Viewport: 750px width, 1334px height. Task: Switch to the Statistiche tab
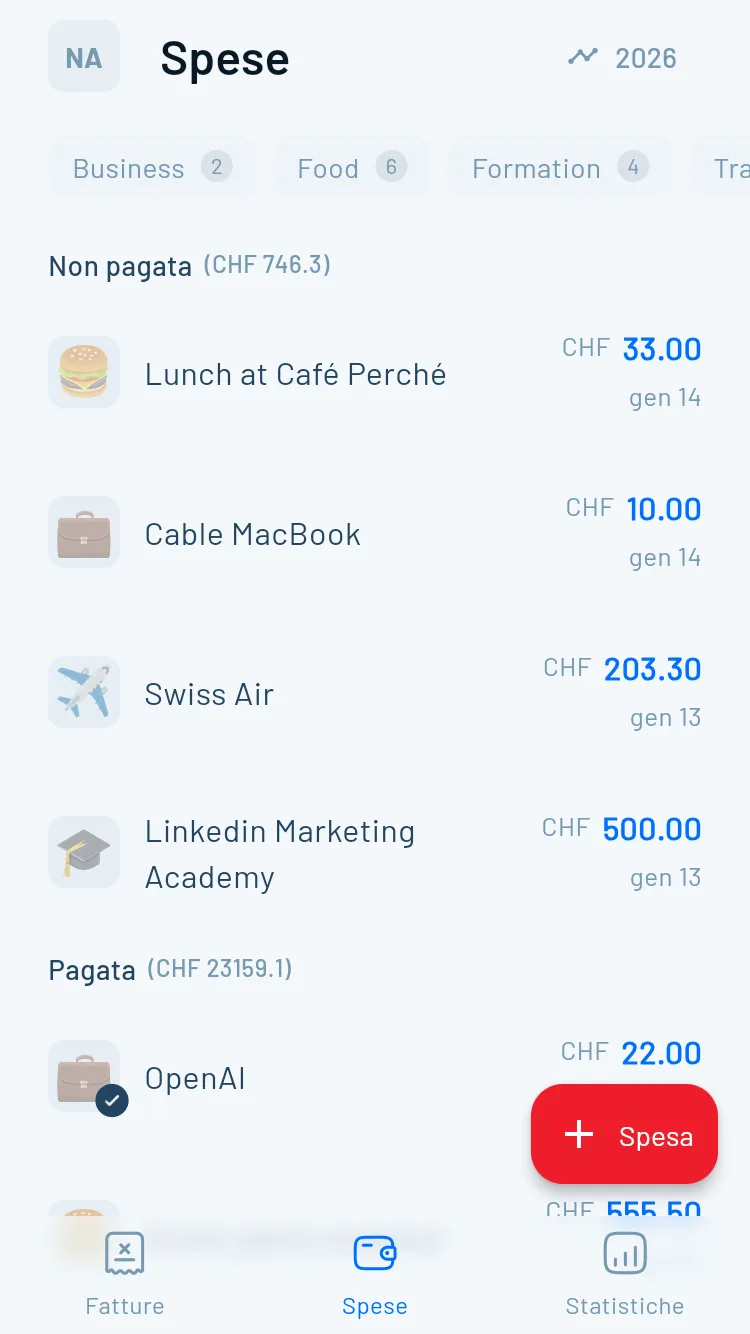pos(624,1270)
